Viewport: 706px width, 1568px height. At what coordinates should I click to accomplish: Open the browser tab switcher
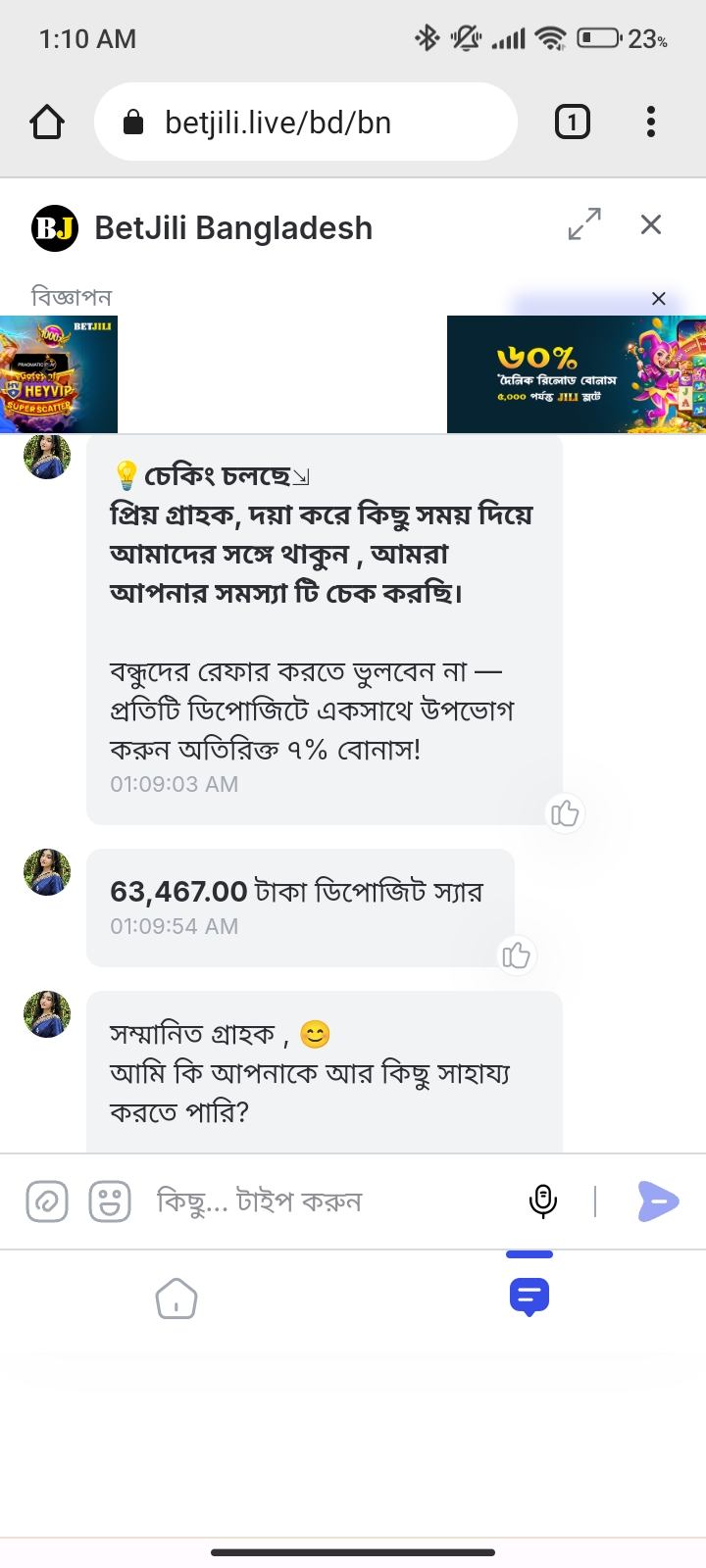coord(573,122)
